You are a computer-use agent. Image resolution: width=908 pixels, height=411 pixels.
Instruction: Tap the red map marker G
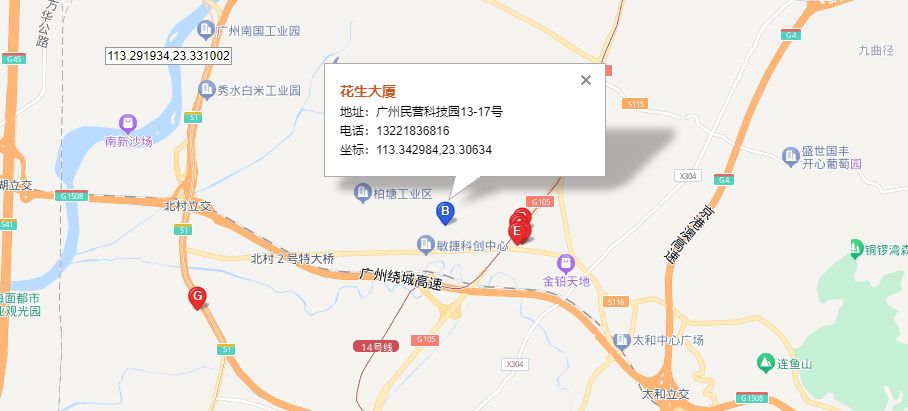tap(198, 296)
